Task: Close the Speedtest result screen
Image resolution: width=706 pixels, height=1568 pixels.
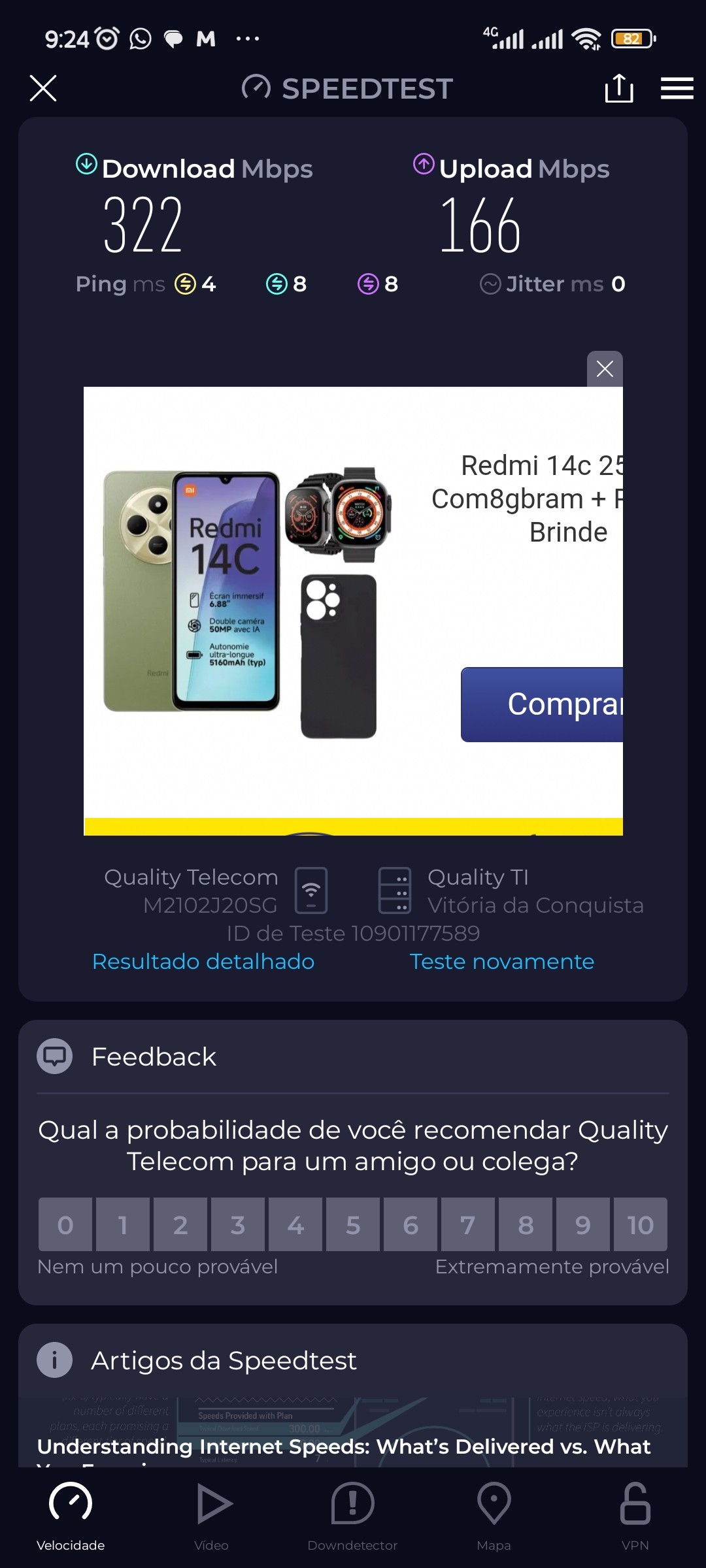Action: click(43, 88)
